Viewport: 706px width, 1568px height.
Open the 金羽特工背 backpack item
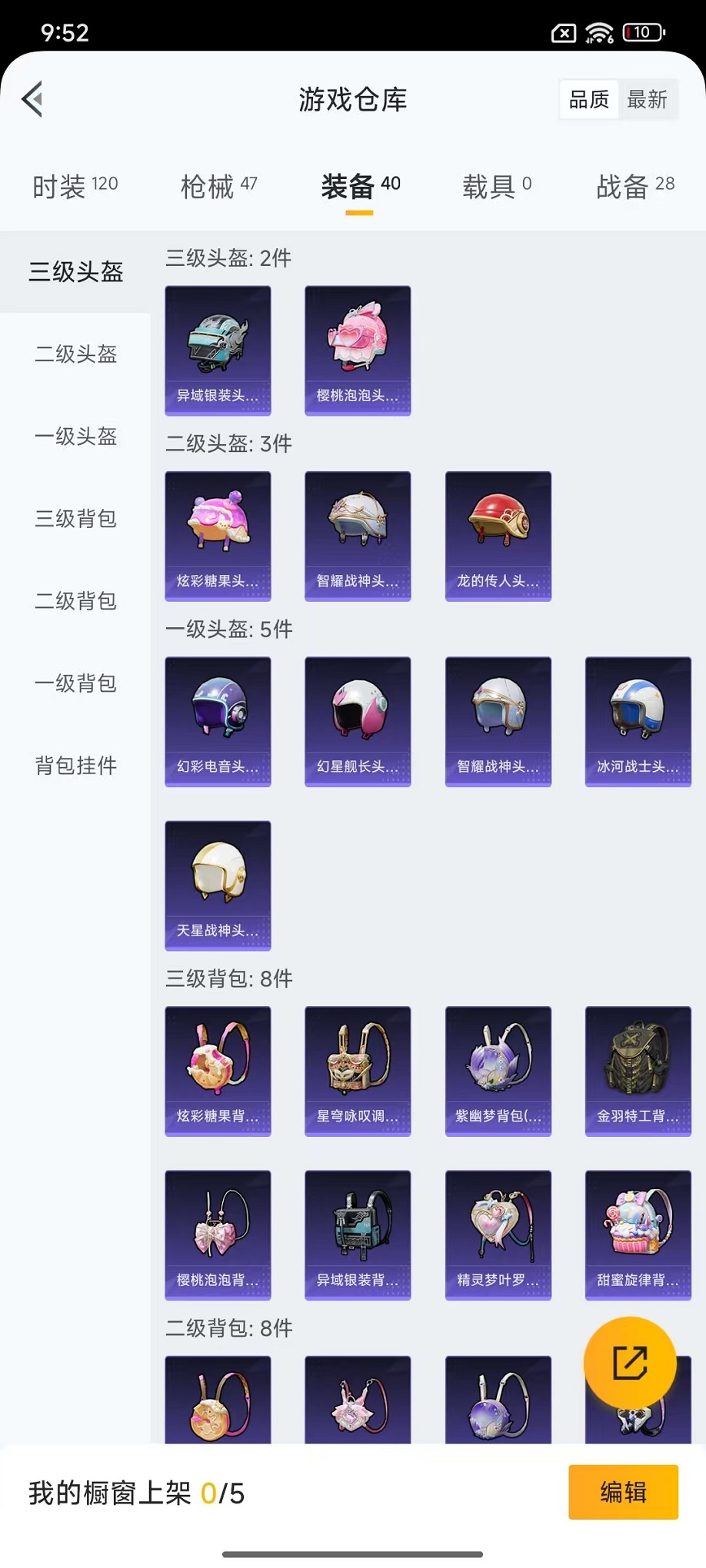(x=638, y=1071)
